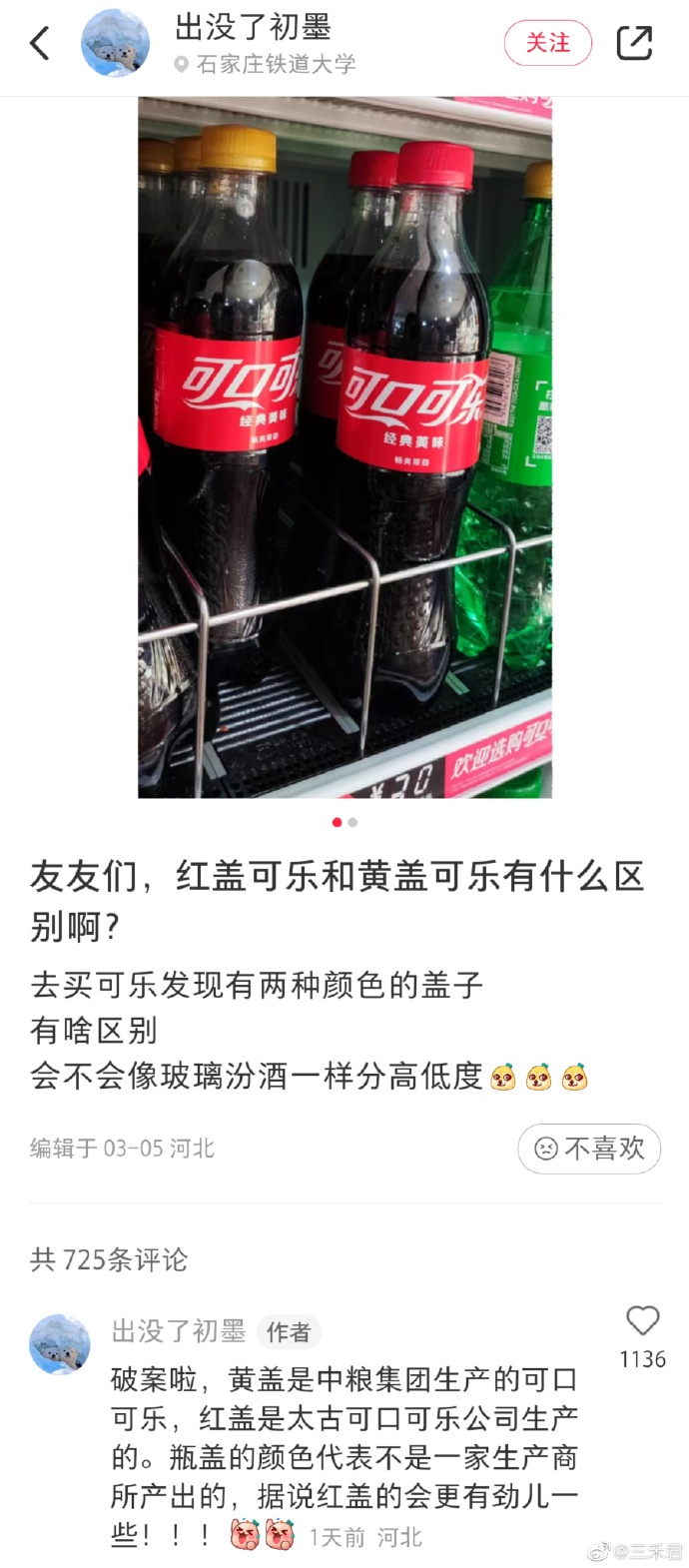Open the cola bottle photo full screen
This screenshot has height=1568, width=689.
[344, 447]
